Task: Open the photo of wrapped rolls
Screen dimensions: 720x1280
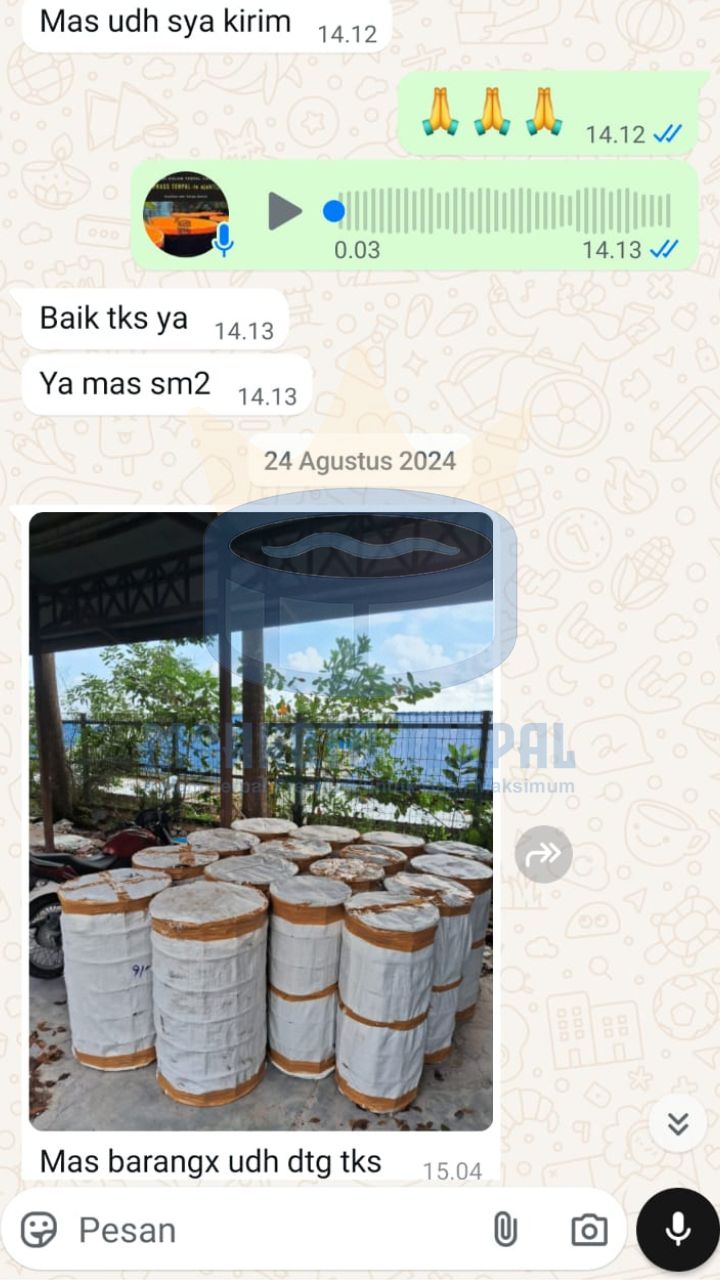Action: point(260,820)
